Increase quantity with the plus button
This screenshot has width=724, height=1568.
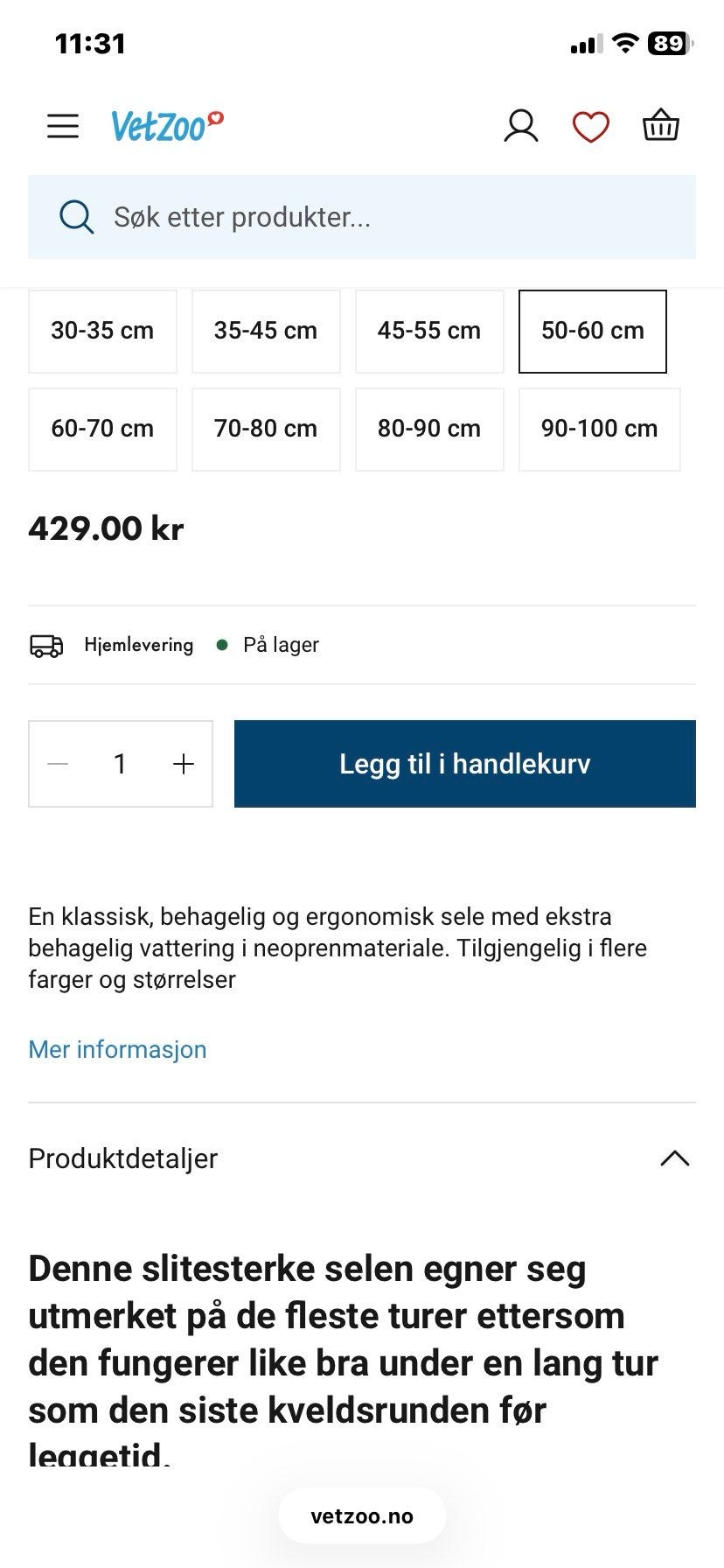click(183, 764)
